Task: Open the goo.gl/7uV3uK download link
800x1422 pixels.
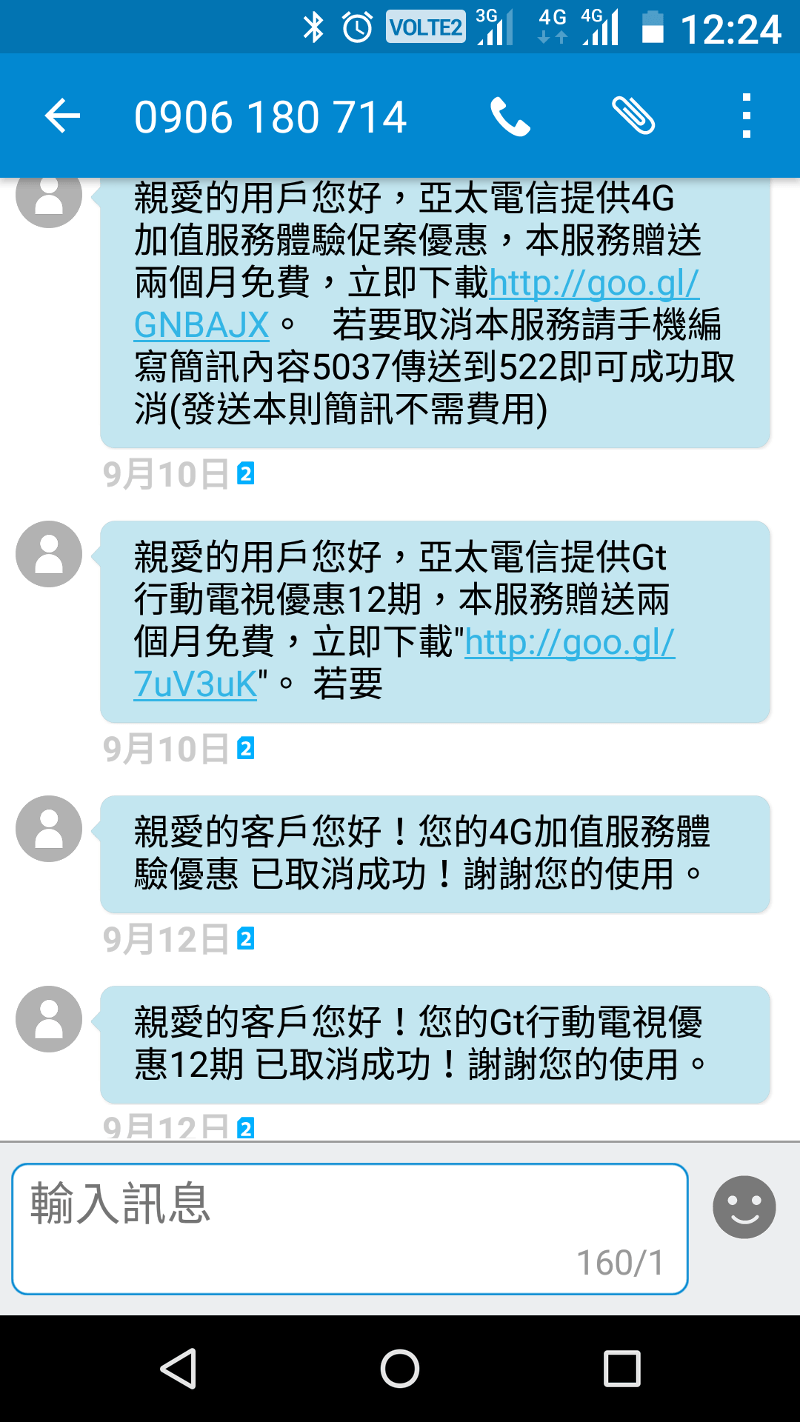Action: [x=405, y=662]
